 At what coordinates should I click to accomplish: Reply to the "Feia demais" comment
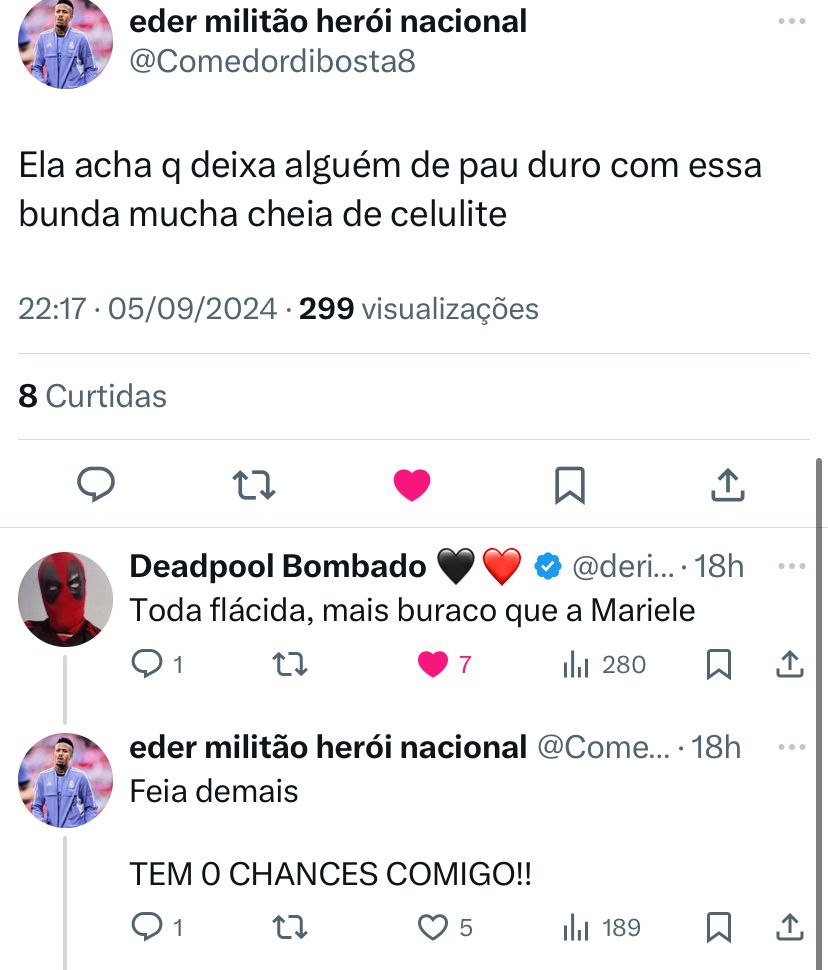[x=147, y=928]
